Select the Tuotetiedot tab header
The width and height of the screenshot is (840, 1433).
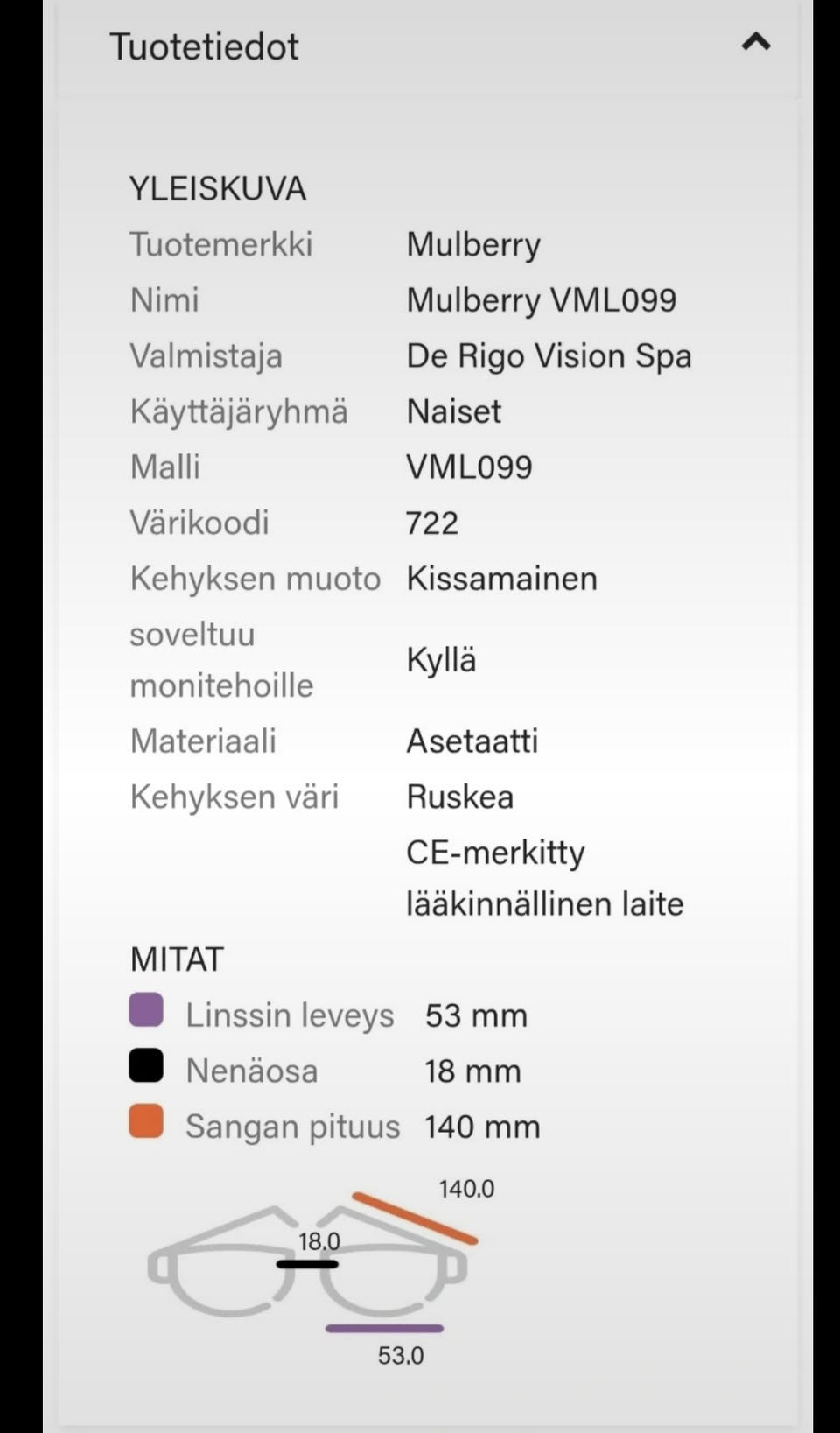[x=203, y=46]
